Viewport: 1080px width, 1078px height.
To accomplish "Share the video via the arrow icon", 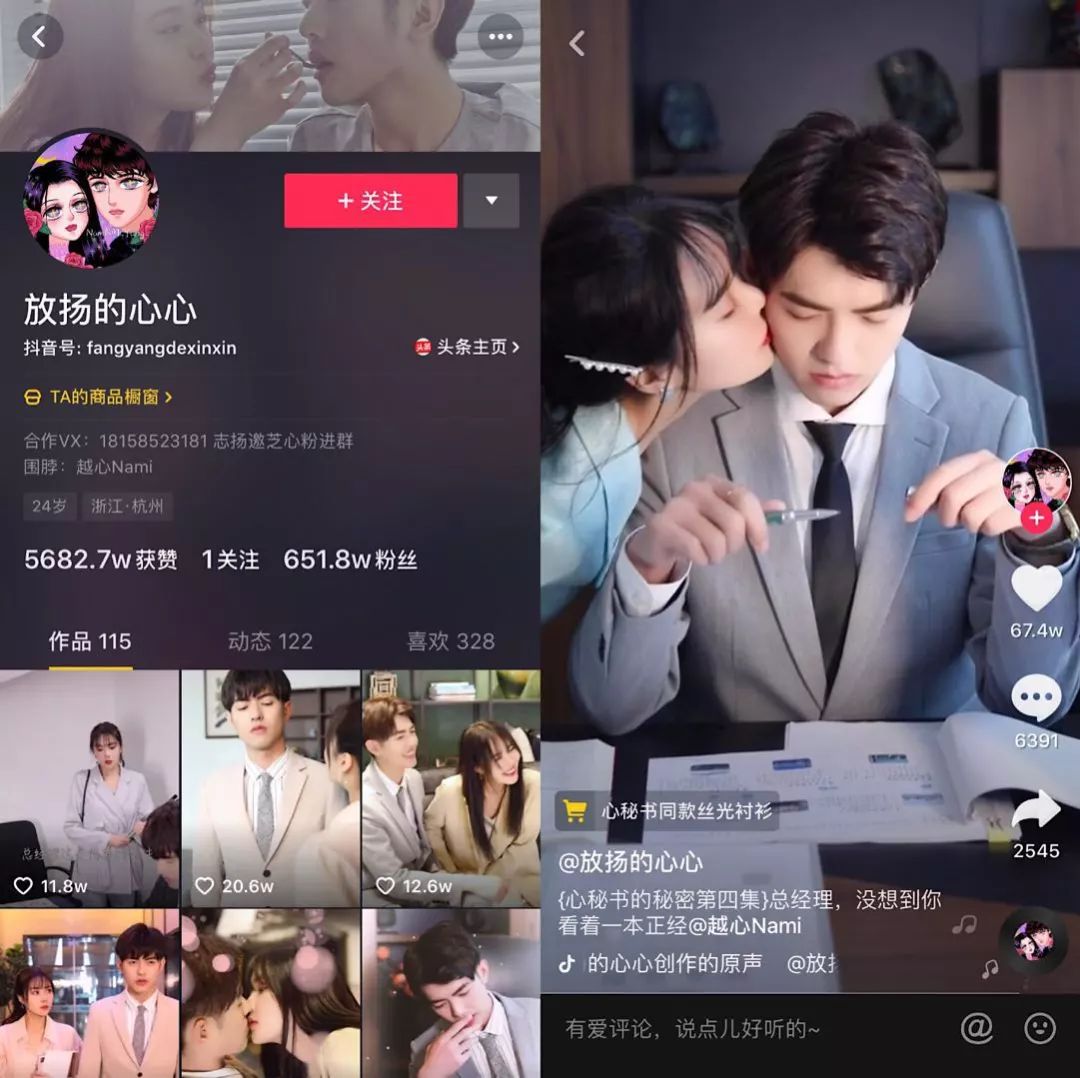I will click(1036, 810).
